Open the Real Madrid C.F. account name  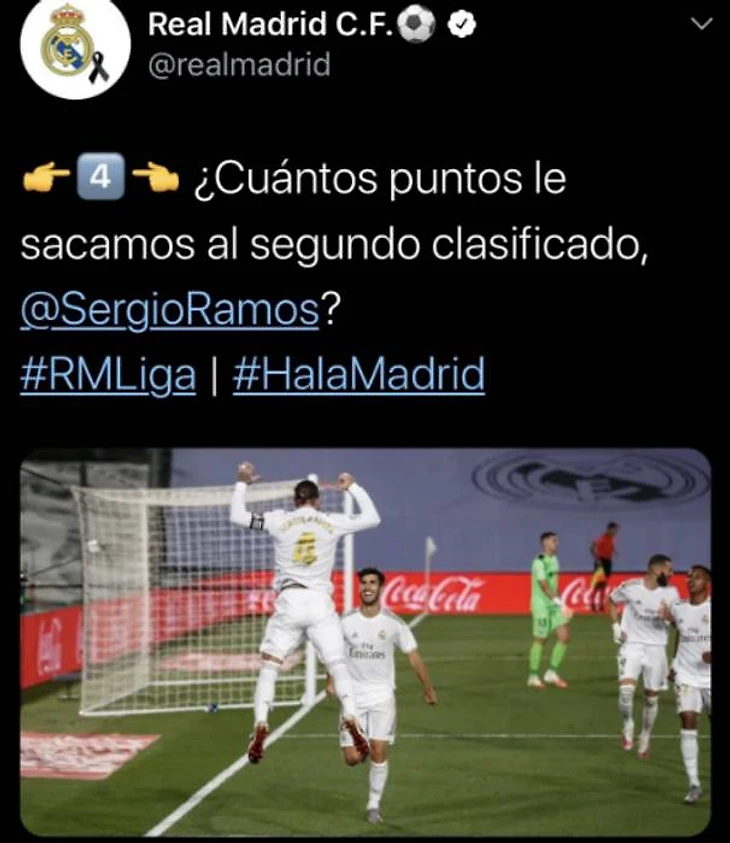click(270, 26)
